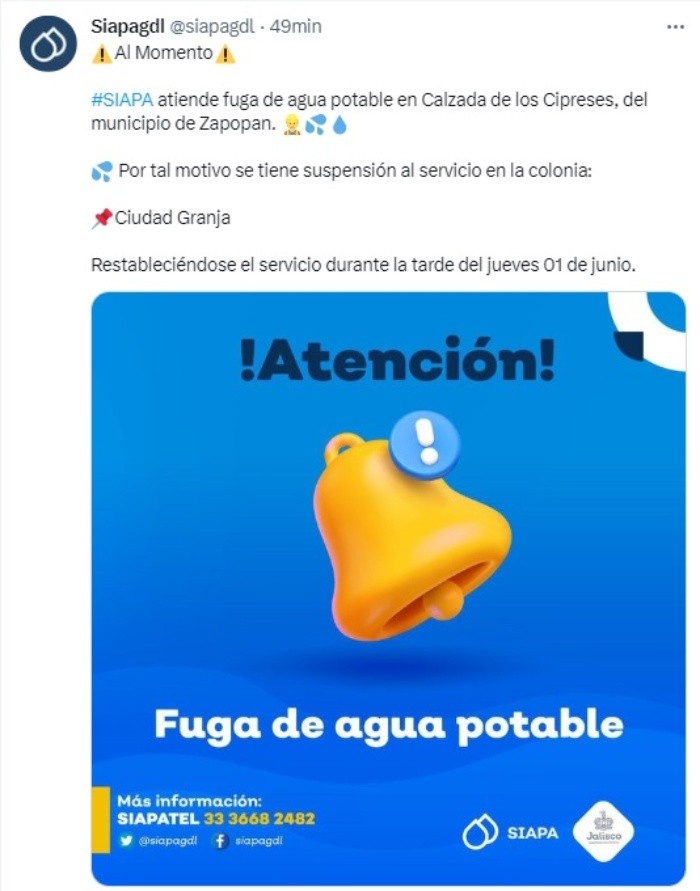This screenshot has height=891, width=700.
Task: Open the 49min tweet timestamp
Action: pos(296,27)
